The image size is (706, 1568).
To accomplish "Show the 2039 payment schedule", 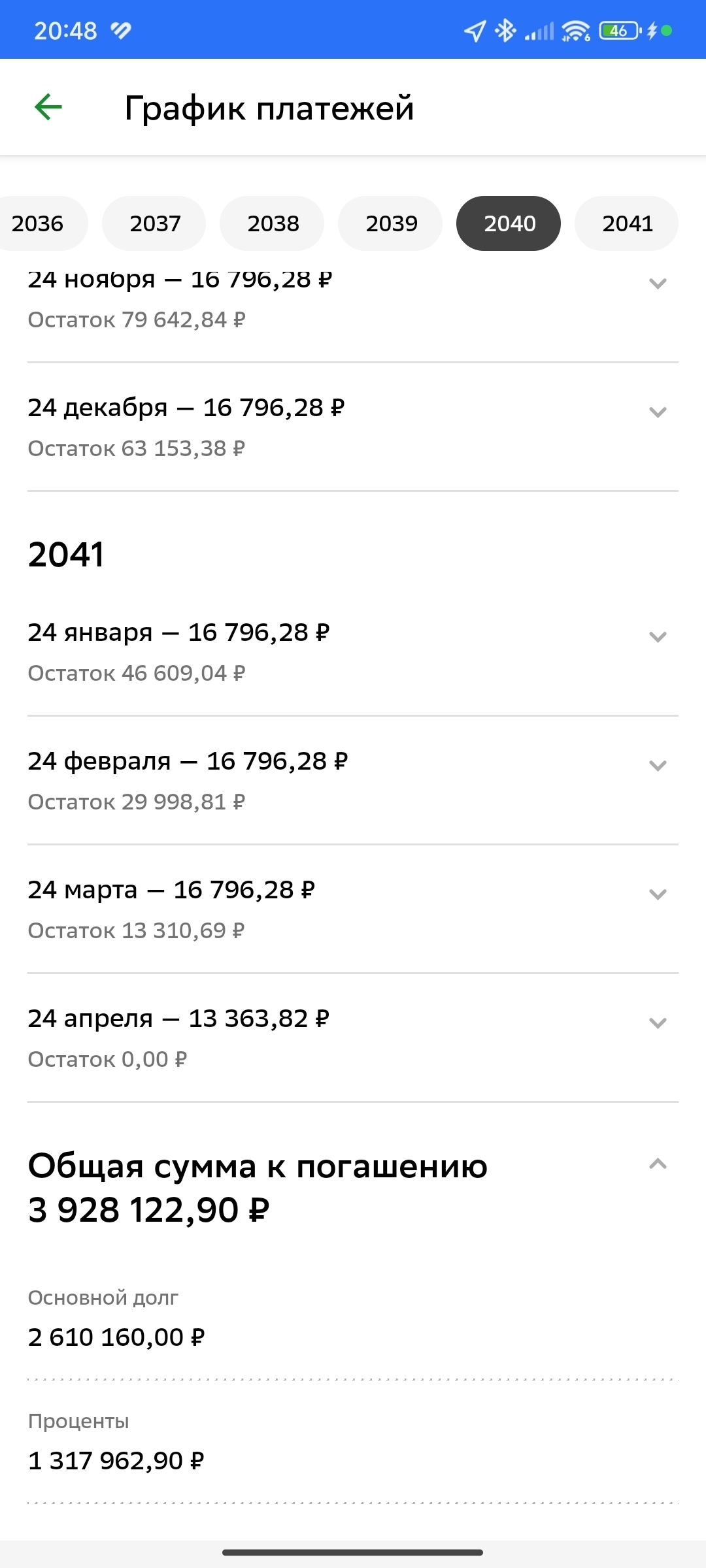I will pyautogui.click(x=391, y=223).
